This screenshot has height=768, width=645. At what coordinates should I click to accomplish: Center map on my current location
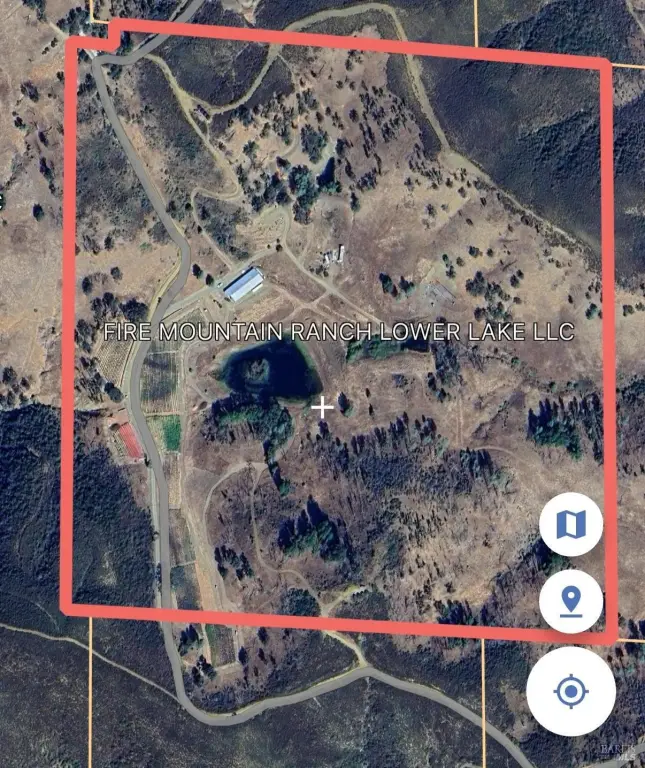click(571, 691)
